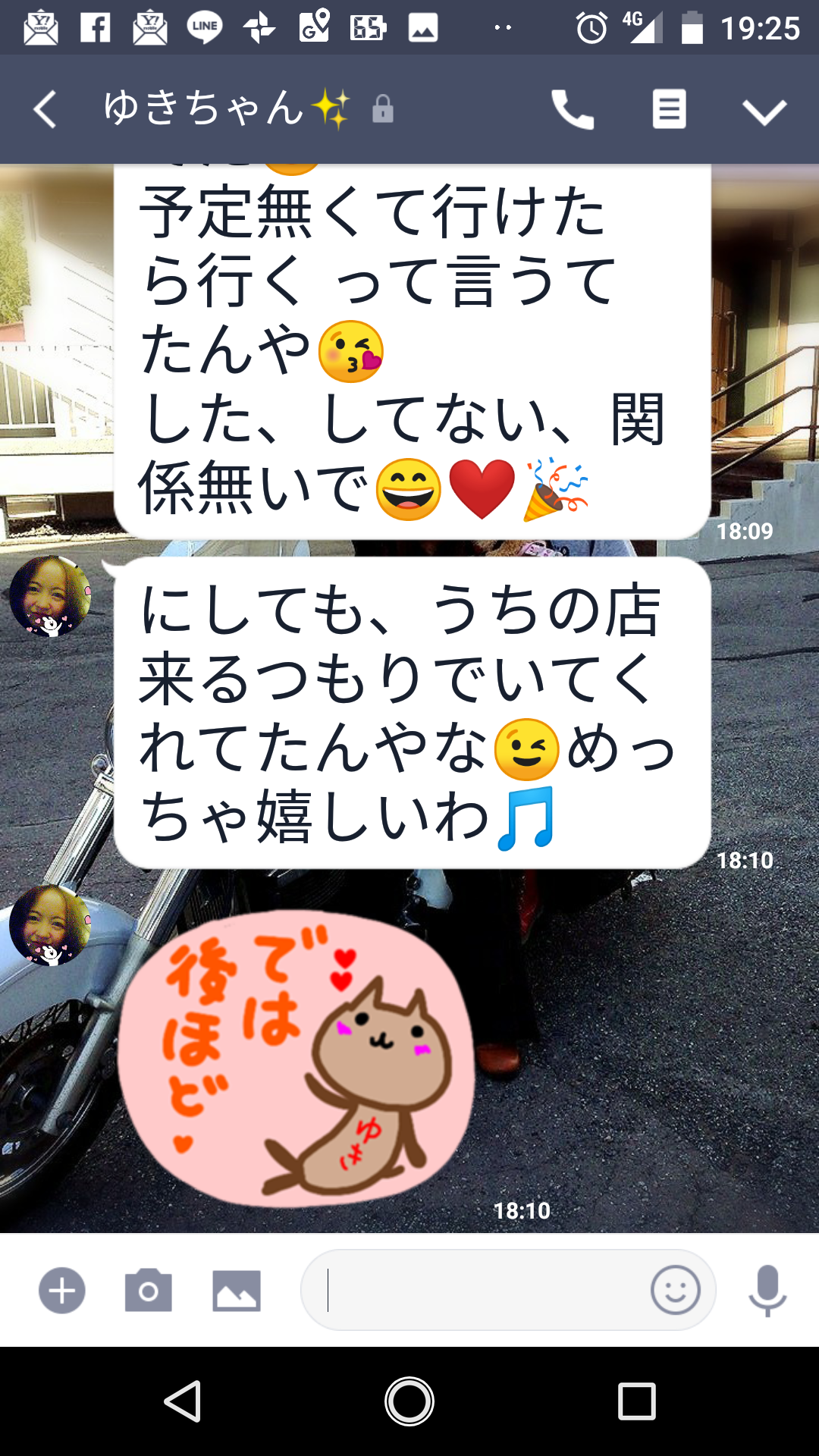
Task: Record a voice message with the microphone
Action: click(x=767, y=1290)
